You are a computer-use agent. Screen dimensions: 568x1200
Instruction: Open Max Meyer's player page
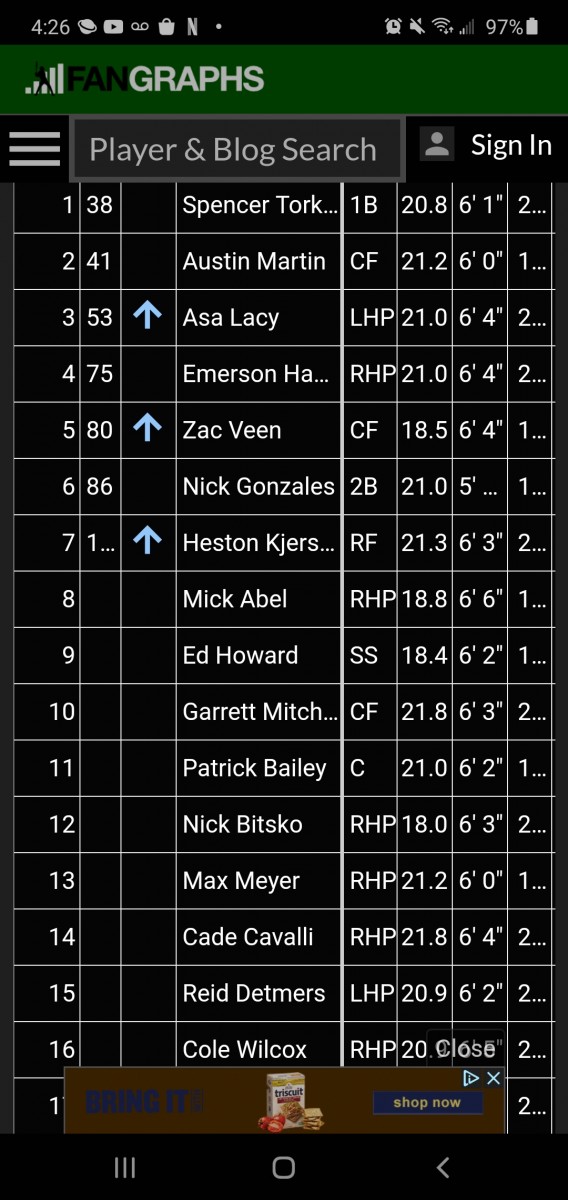click(x=241, y=881)
